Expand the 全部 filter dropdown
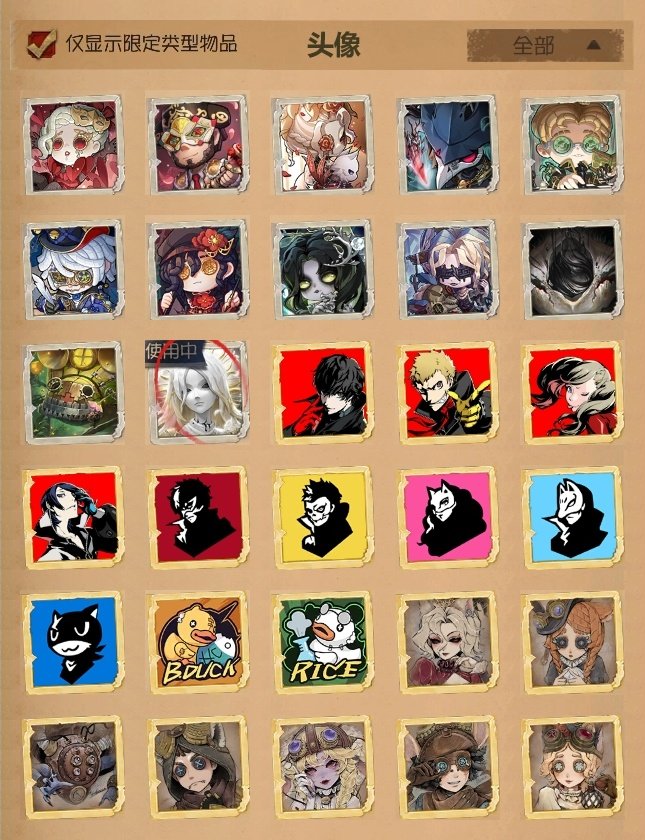 [549, 45]
